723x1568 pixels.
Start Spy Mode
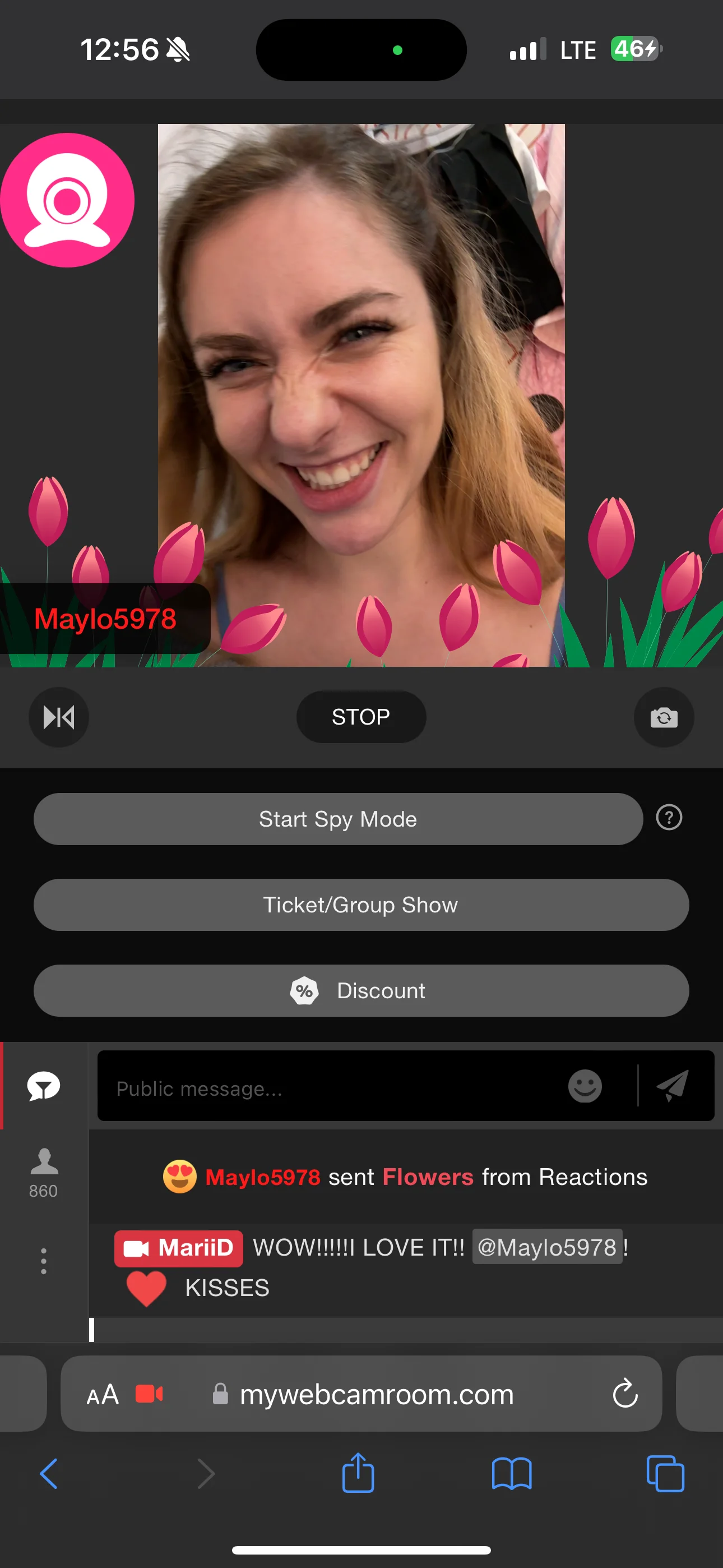[x=338, y=819]
